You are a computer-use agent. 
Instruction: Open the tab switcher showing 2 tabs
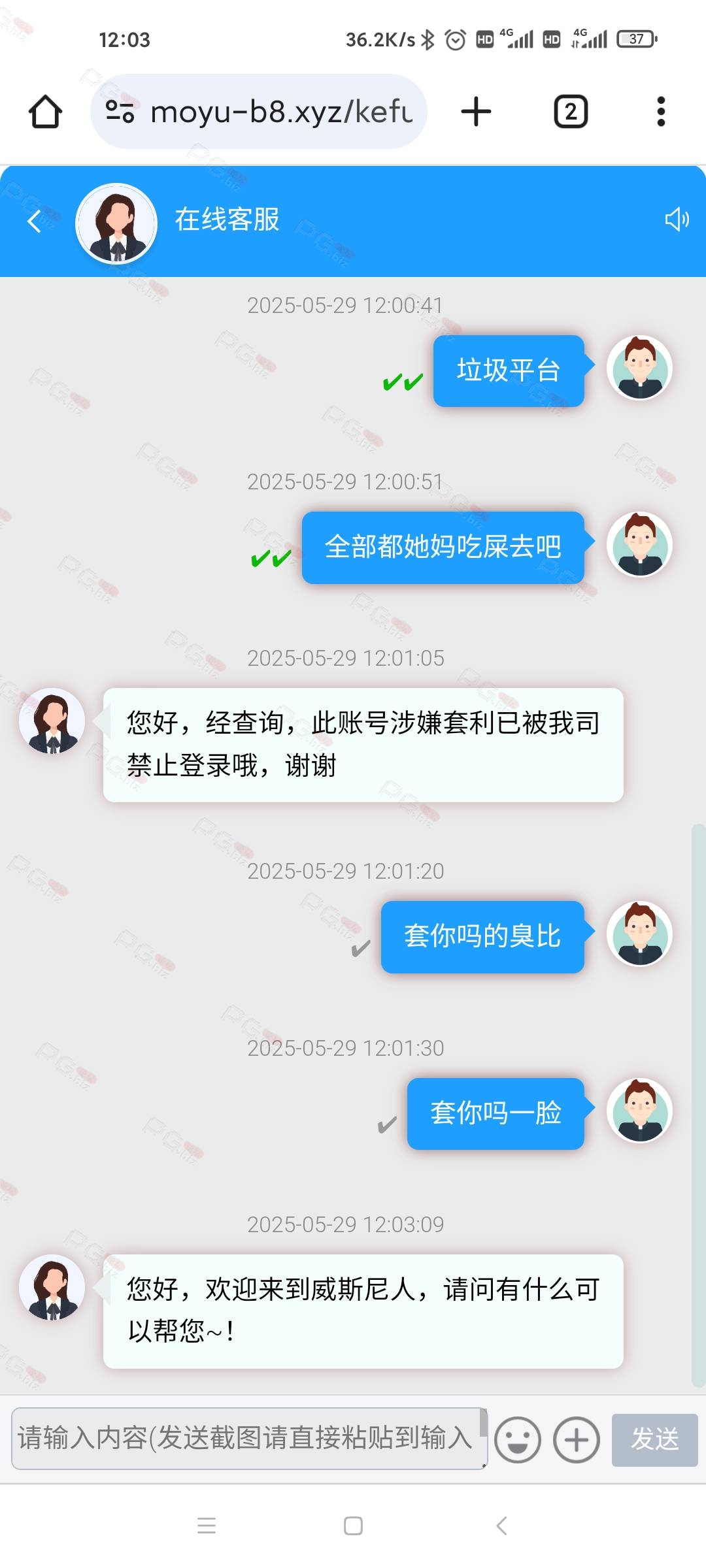coord(571,112)
